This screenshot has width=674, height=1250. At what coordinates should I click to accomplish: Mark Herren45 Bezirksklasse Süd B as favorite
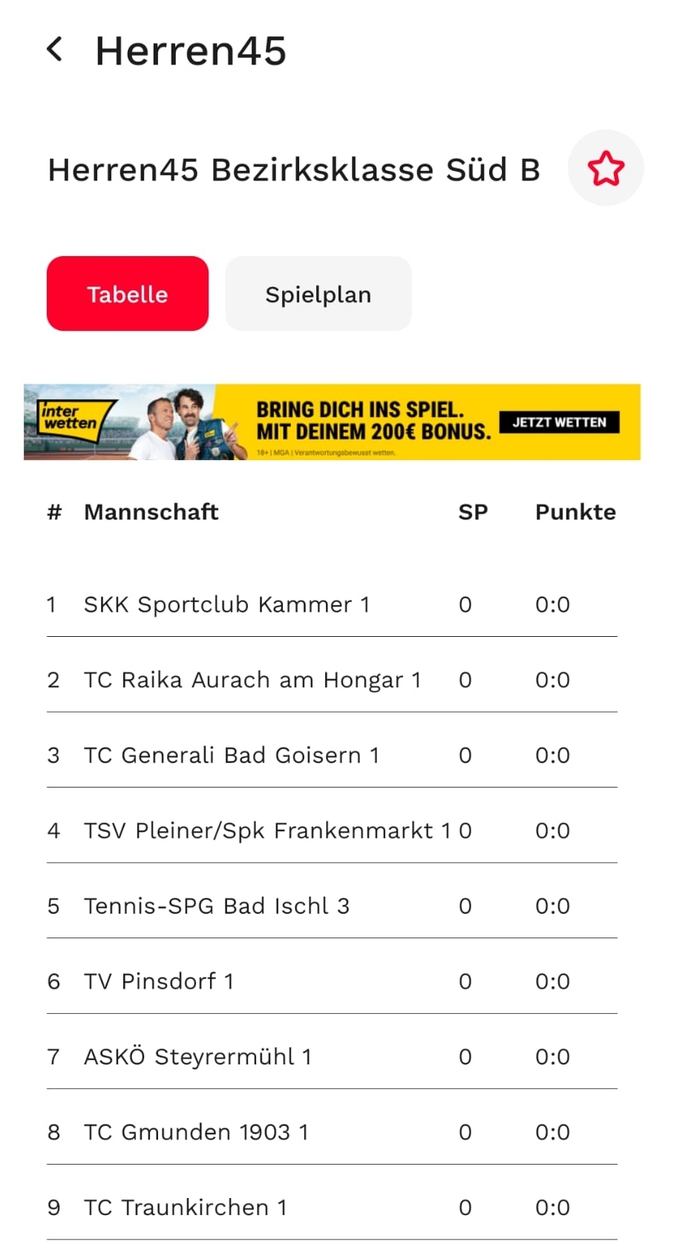pos(605,169)
